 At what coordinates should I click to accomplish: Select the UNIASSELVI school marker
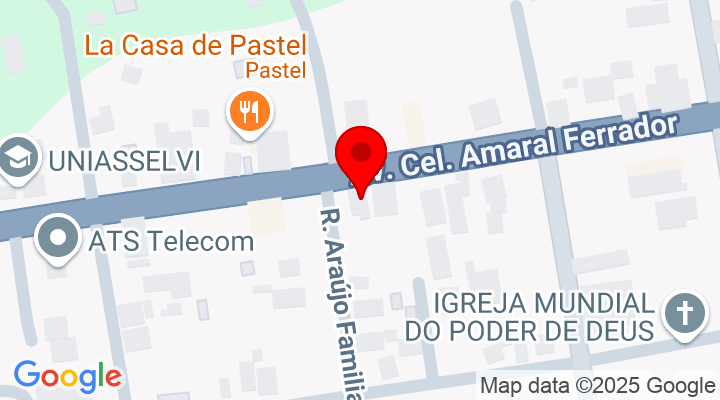pyautogui.click(x=19, y=159)
